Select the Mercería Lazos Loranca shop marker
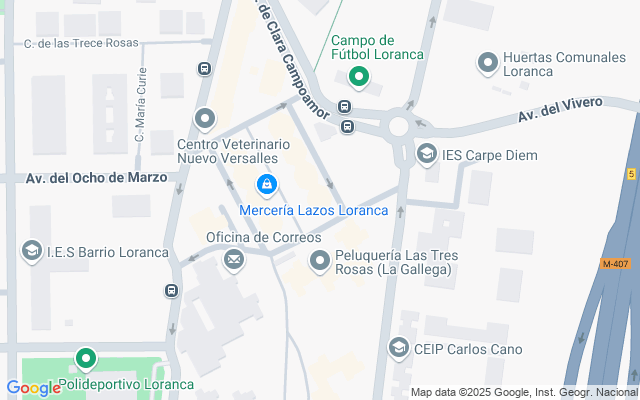Viewport: 640px width, 400px height. click(x=266, y=185)
